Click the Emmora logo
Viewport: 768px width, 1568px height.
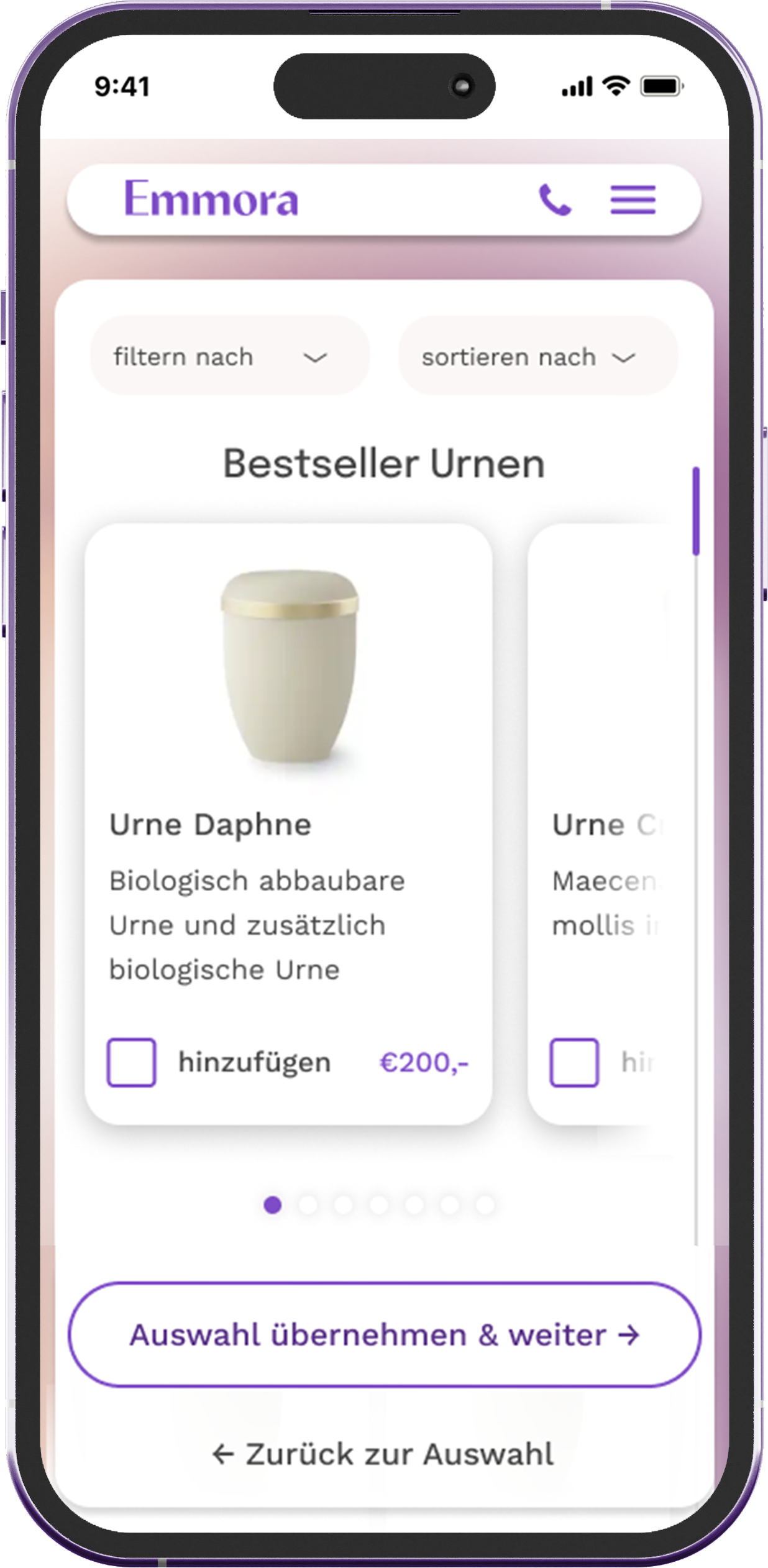pyautogui.click(x=211, y=199)
